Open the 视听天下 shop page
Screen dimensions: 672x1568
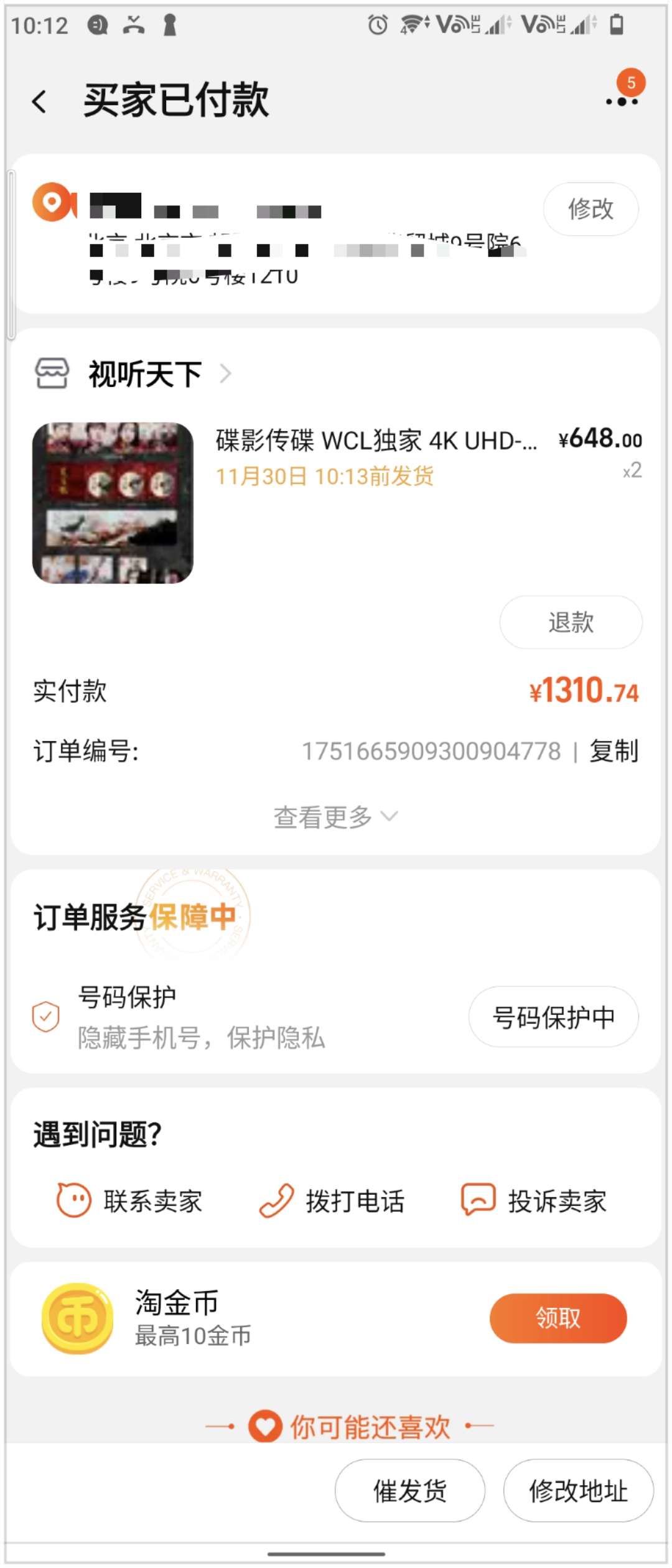(x=144, y=374)
